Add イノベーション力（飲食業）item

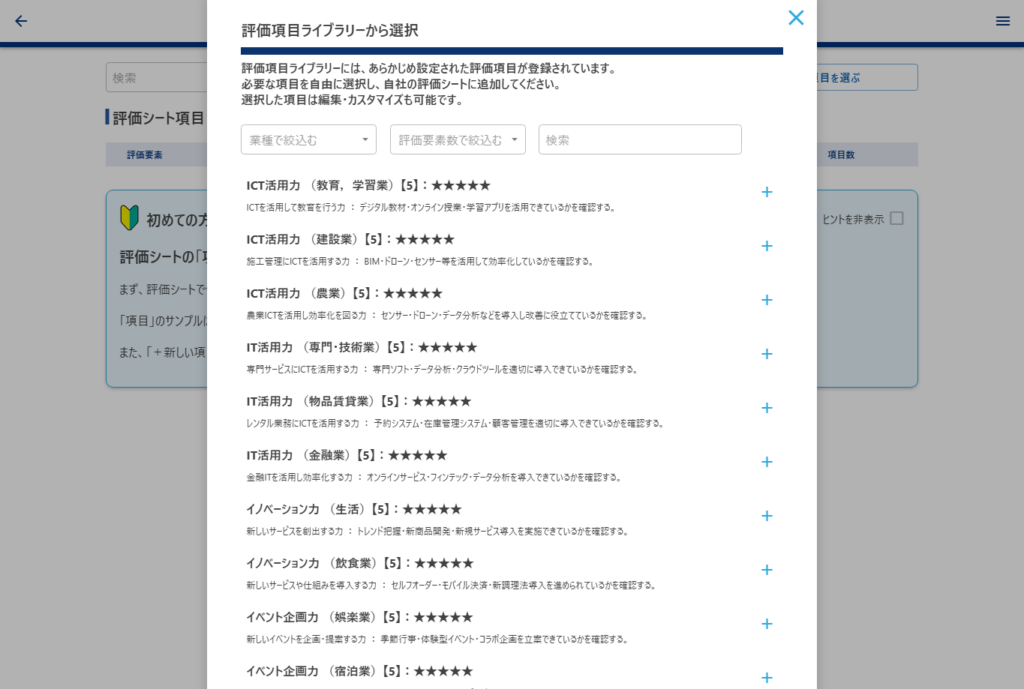pyautogui.click(x=767, y=570)
